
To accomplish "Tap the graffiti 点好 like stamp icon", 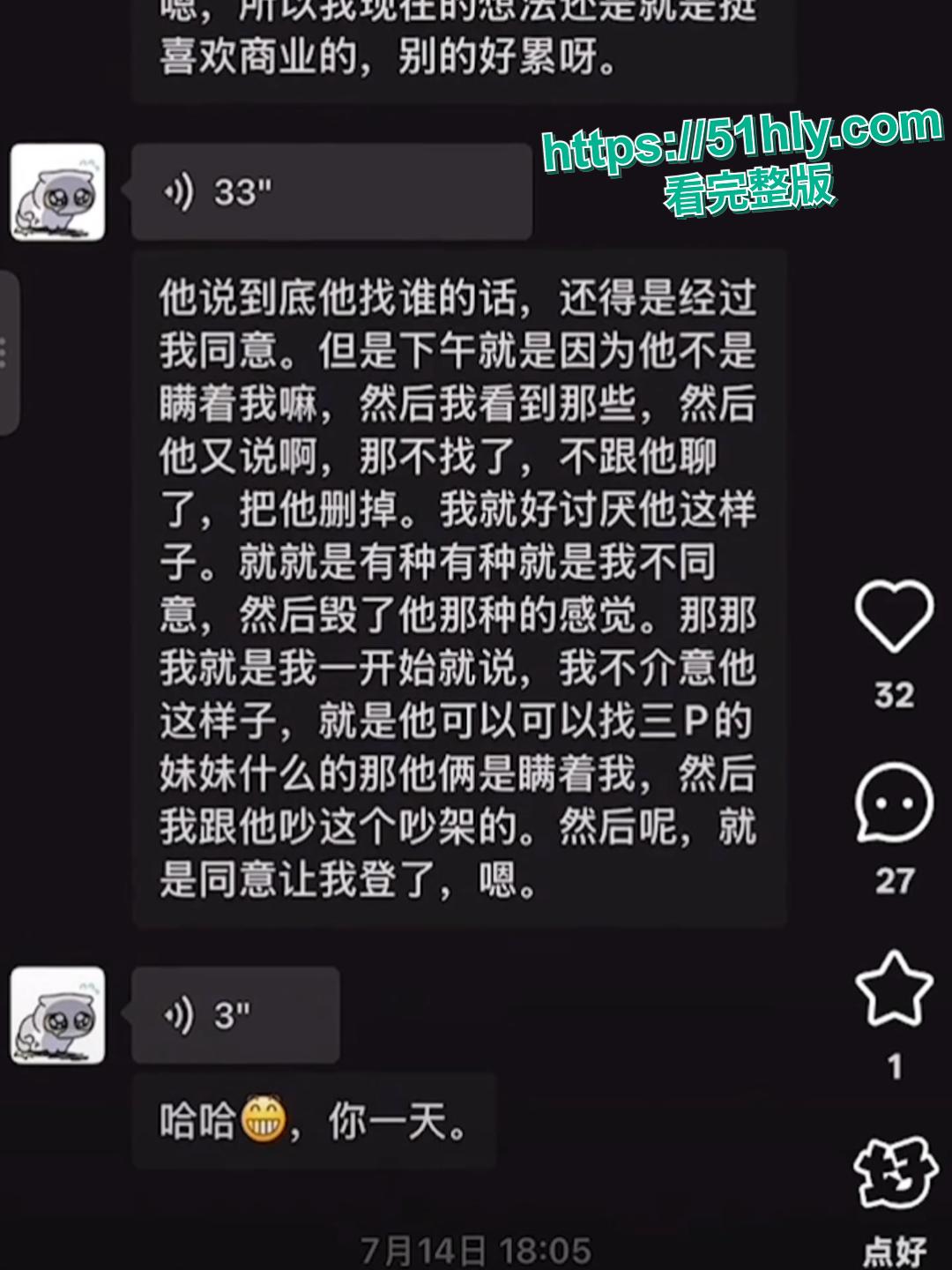I will pos(893,1173).
